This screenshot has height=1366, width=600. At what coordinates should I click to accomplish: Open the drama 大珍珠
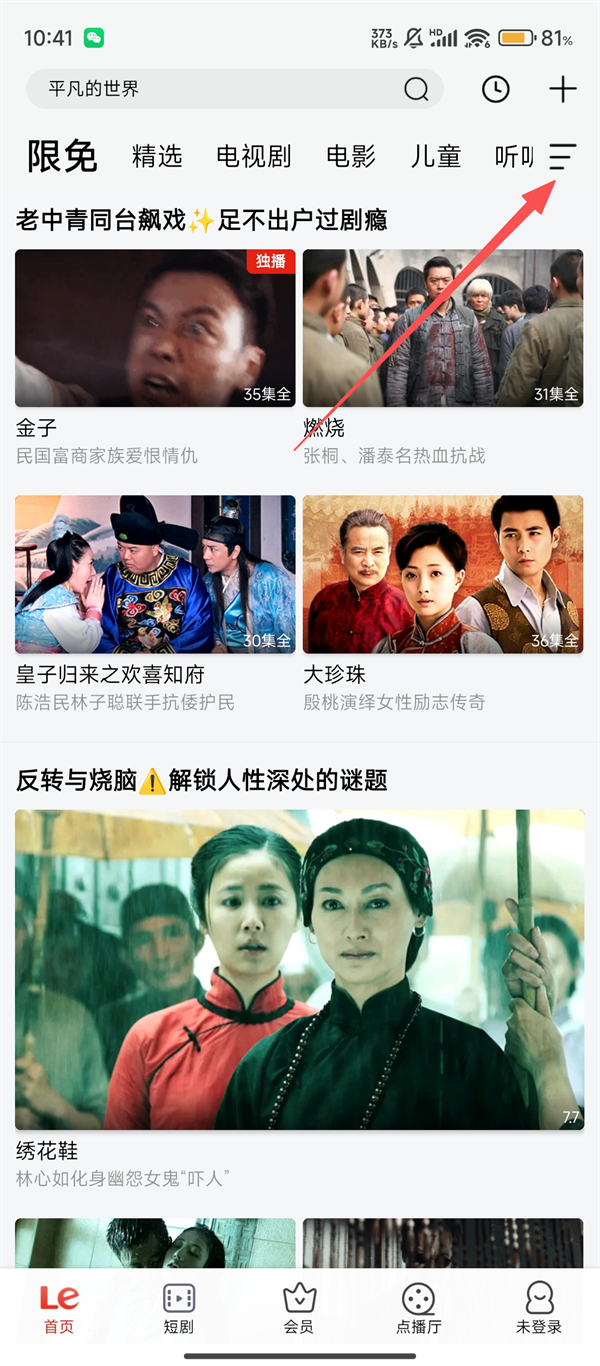tap(443, 574)
